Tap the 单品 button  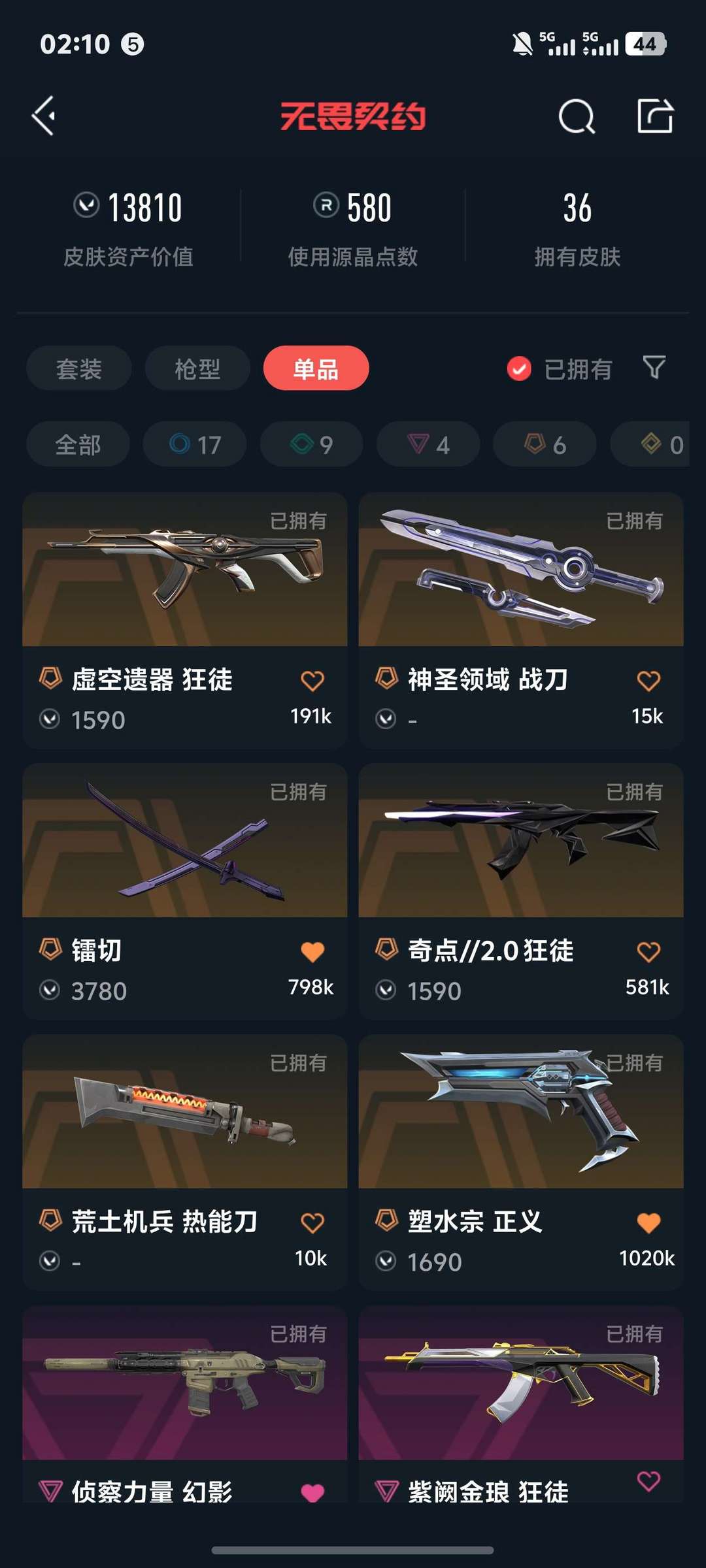314,368
